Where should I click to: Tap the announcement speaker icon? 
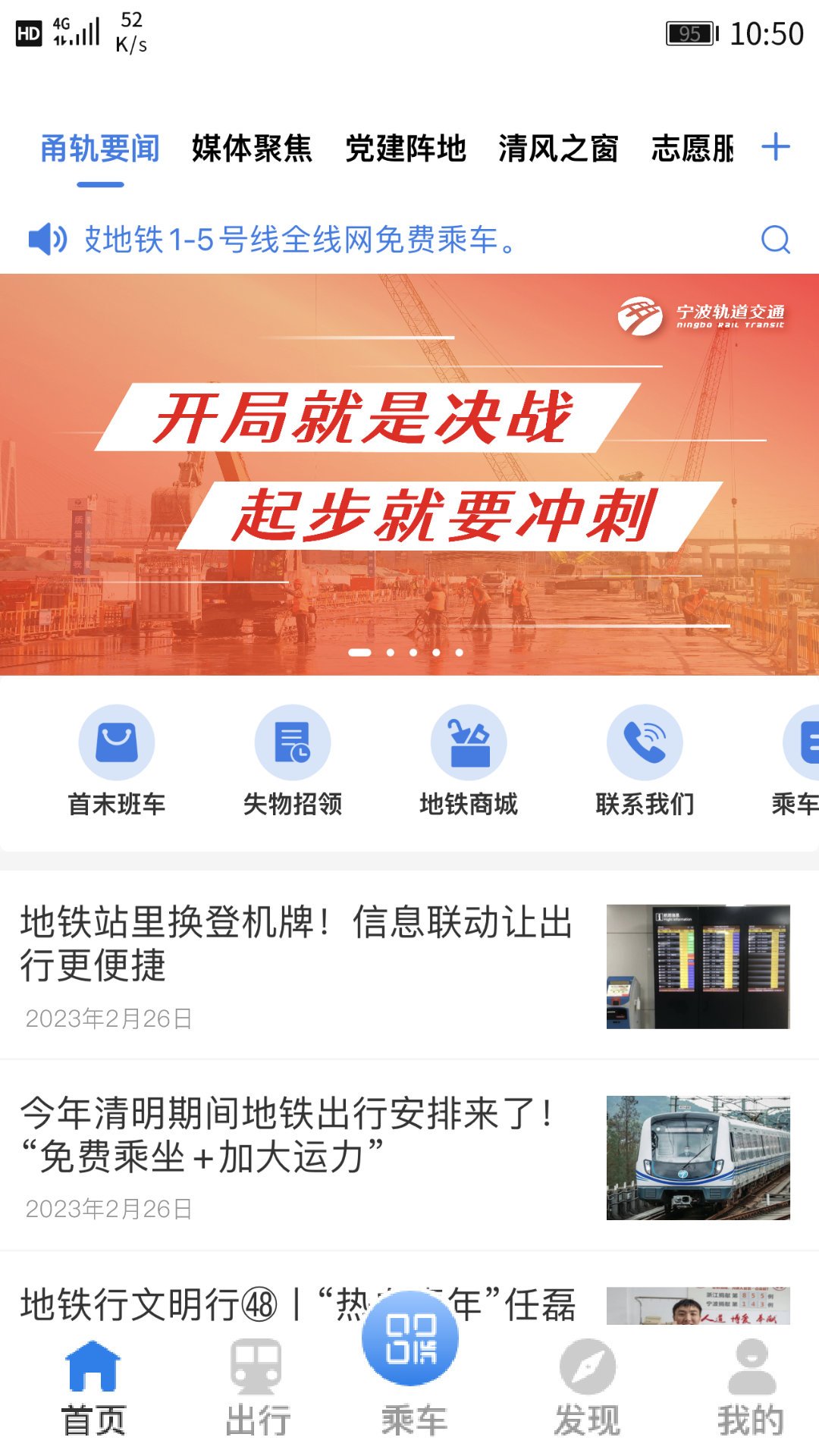tap(45, 238)
